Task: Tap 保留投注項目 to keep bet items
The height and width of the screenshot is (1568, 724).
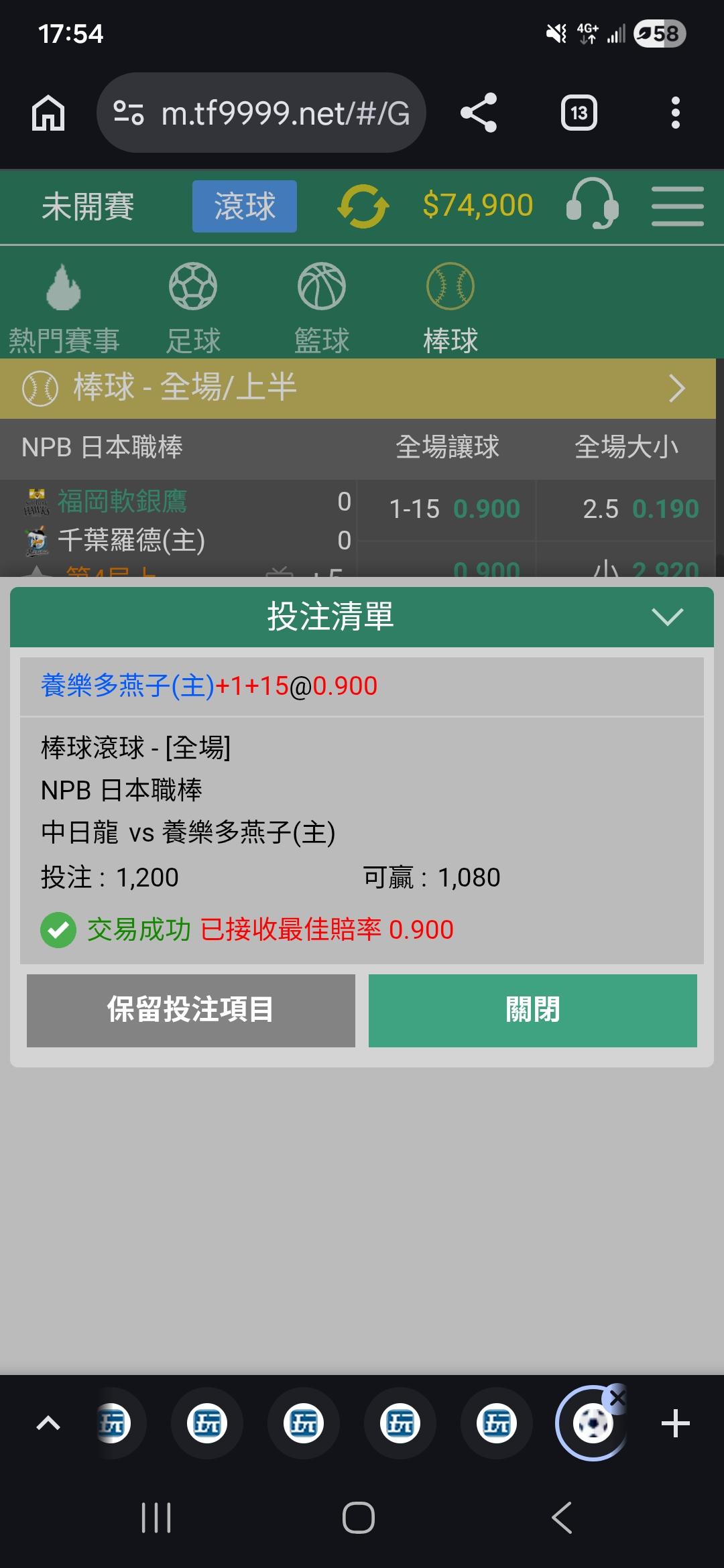Action: (x=191, y=1010)
